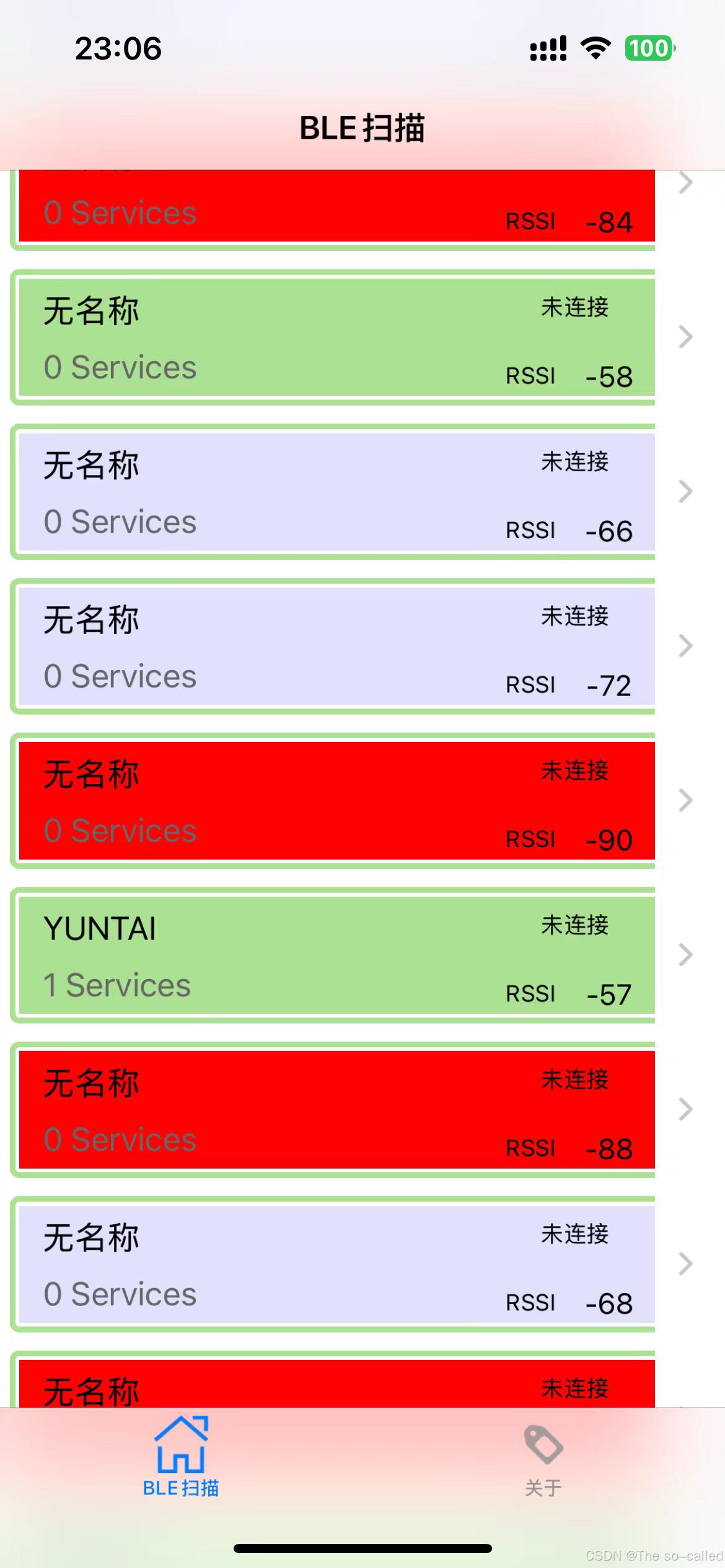Open the YUNTAI device
The height and width of the screenshot is (1568, 725).
pos(335,955)
